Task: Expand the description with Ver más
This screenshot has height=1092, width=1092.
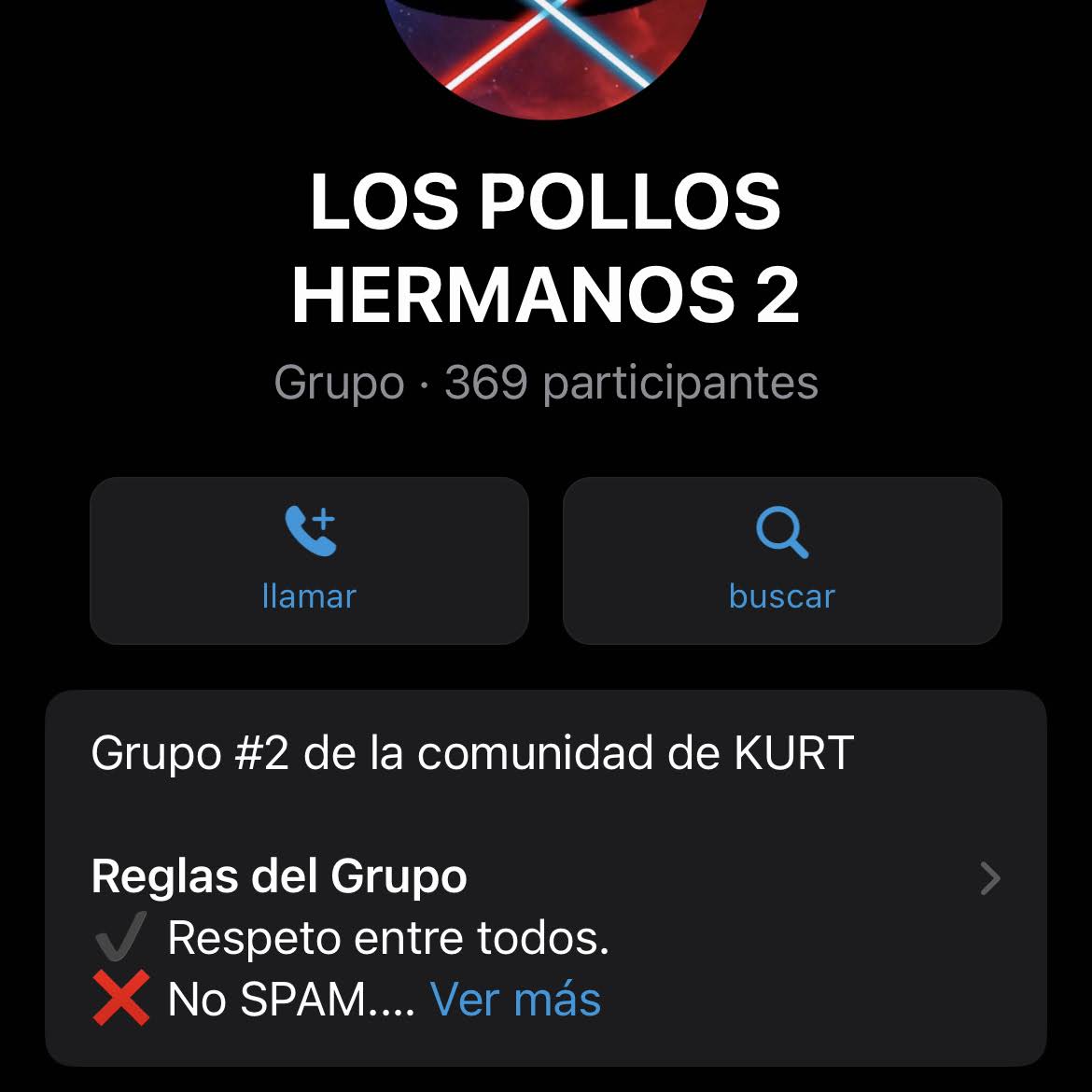Action: click(515, 1000)
